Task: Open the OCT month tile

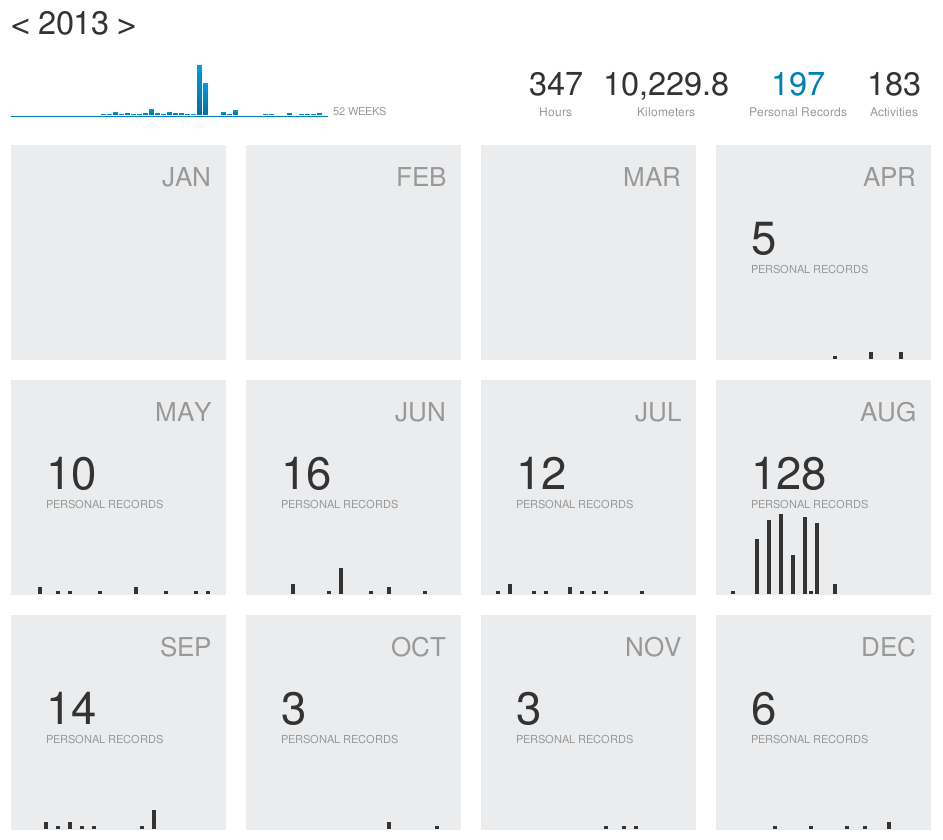Action: pos(353,722)
